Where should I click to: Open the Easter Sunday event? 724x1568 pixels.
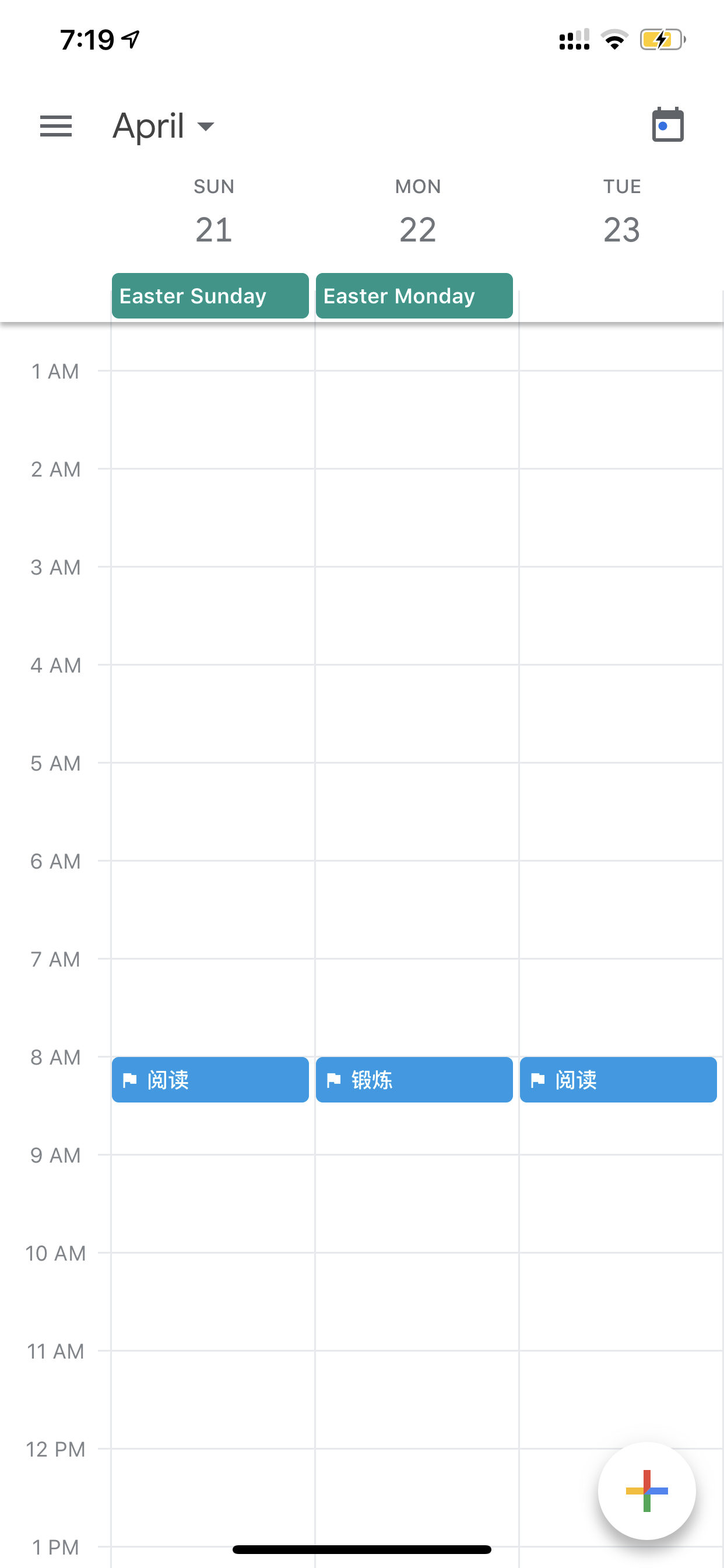pyautogui.click(x=210, y=296)
